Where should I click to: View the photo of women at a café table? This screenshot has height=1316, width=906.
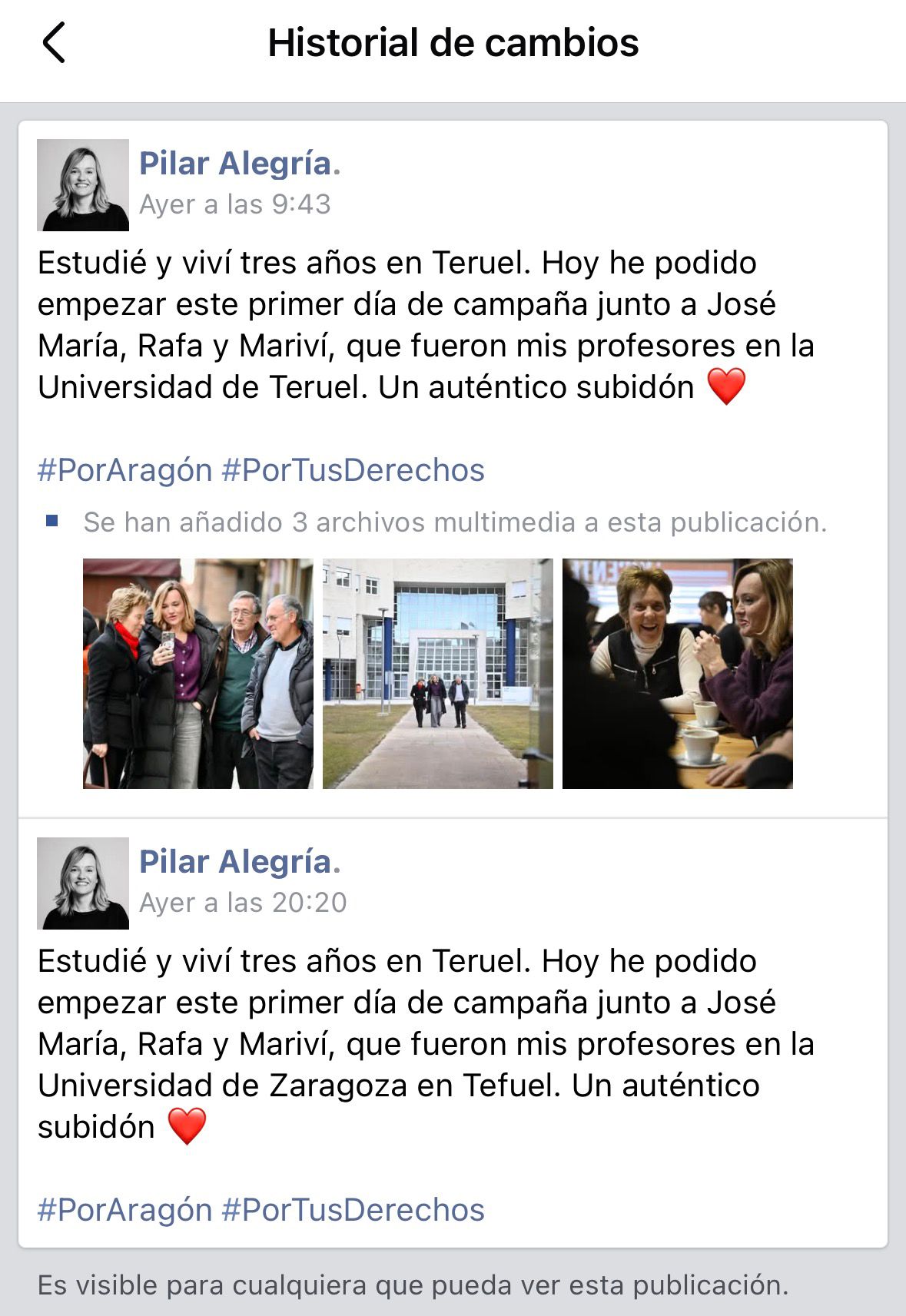(677, 674)
